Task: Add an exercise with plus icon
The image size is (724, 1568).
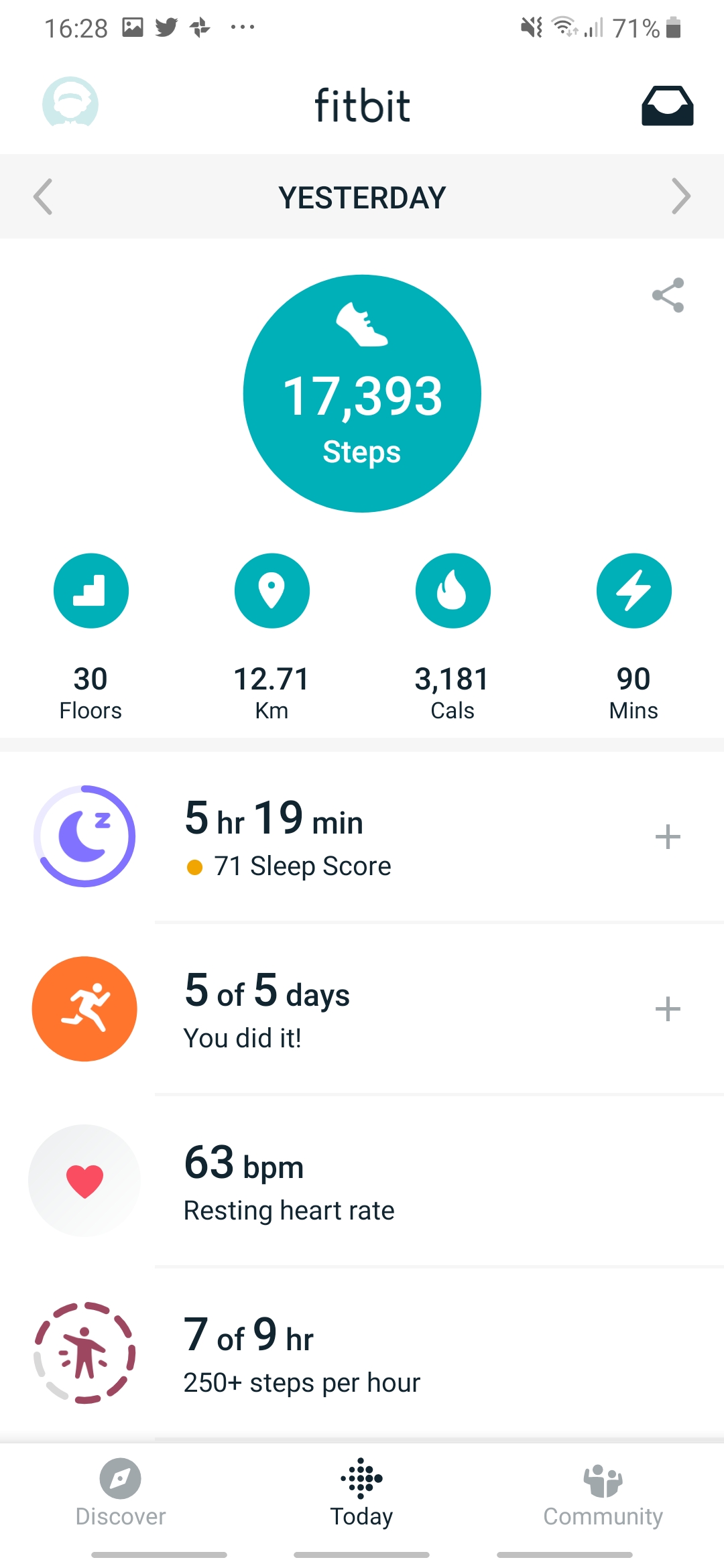Action: pyautogui.click(x=668, y=1009)
